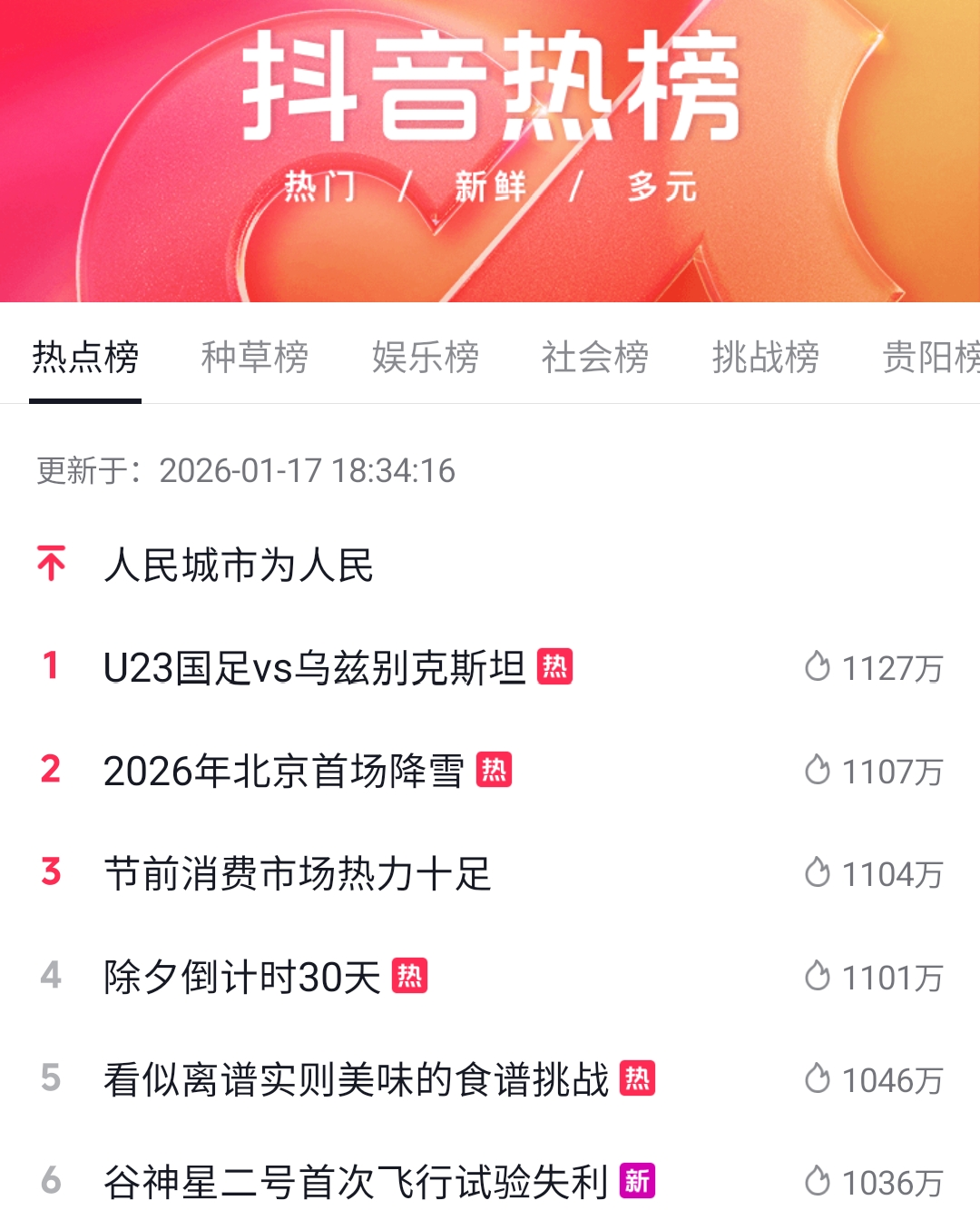Open the 娱乐榜 tab
Viewport: 980px width, 1230px height.
point(426,357)
